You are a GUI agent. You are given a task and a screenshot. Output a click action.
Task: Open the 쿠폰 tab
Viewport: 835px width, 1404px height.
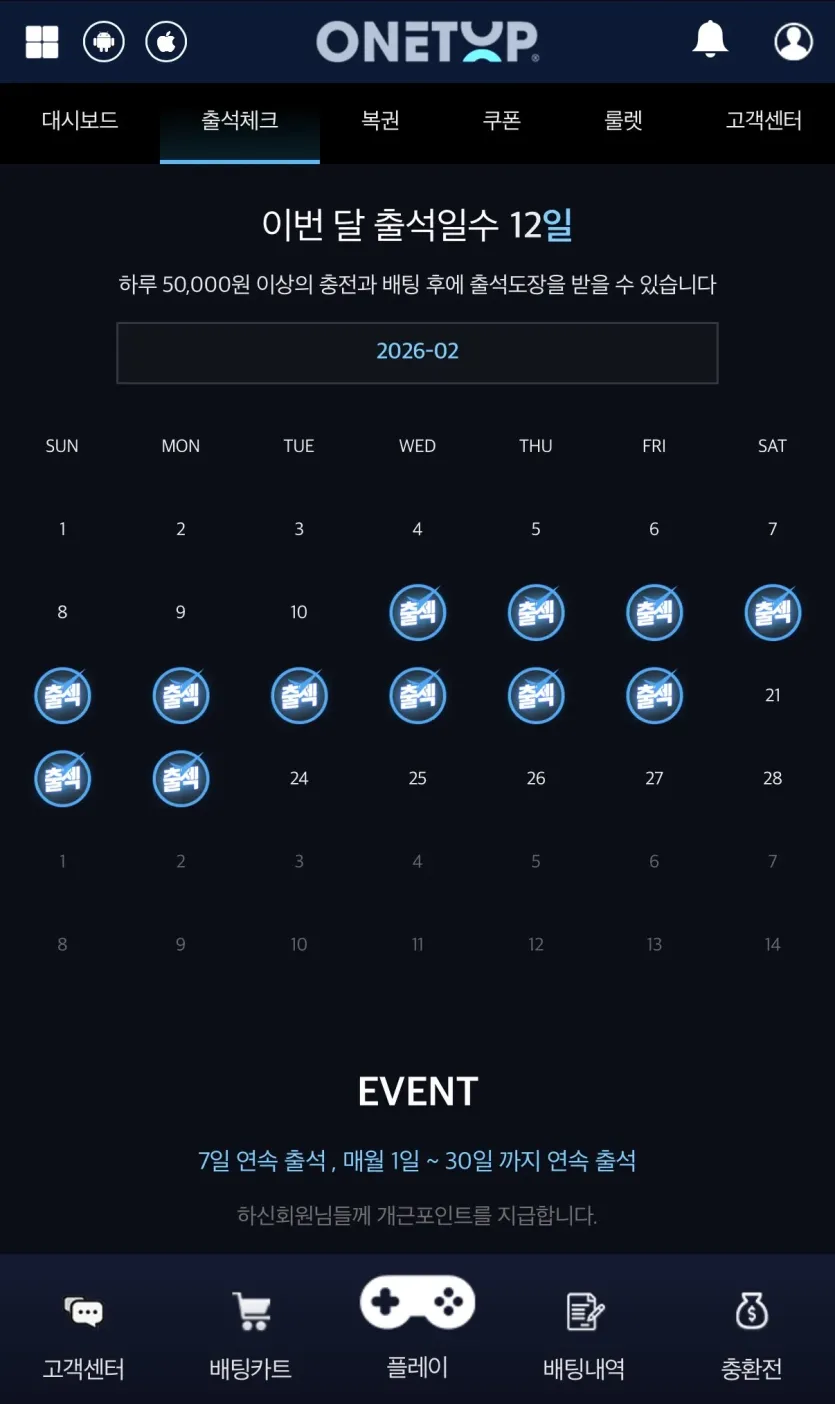tap(502, 121)
